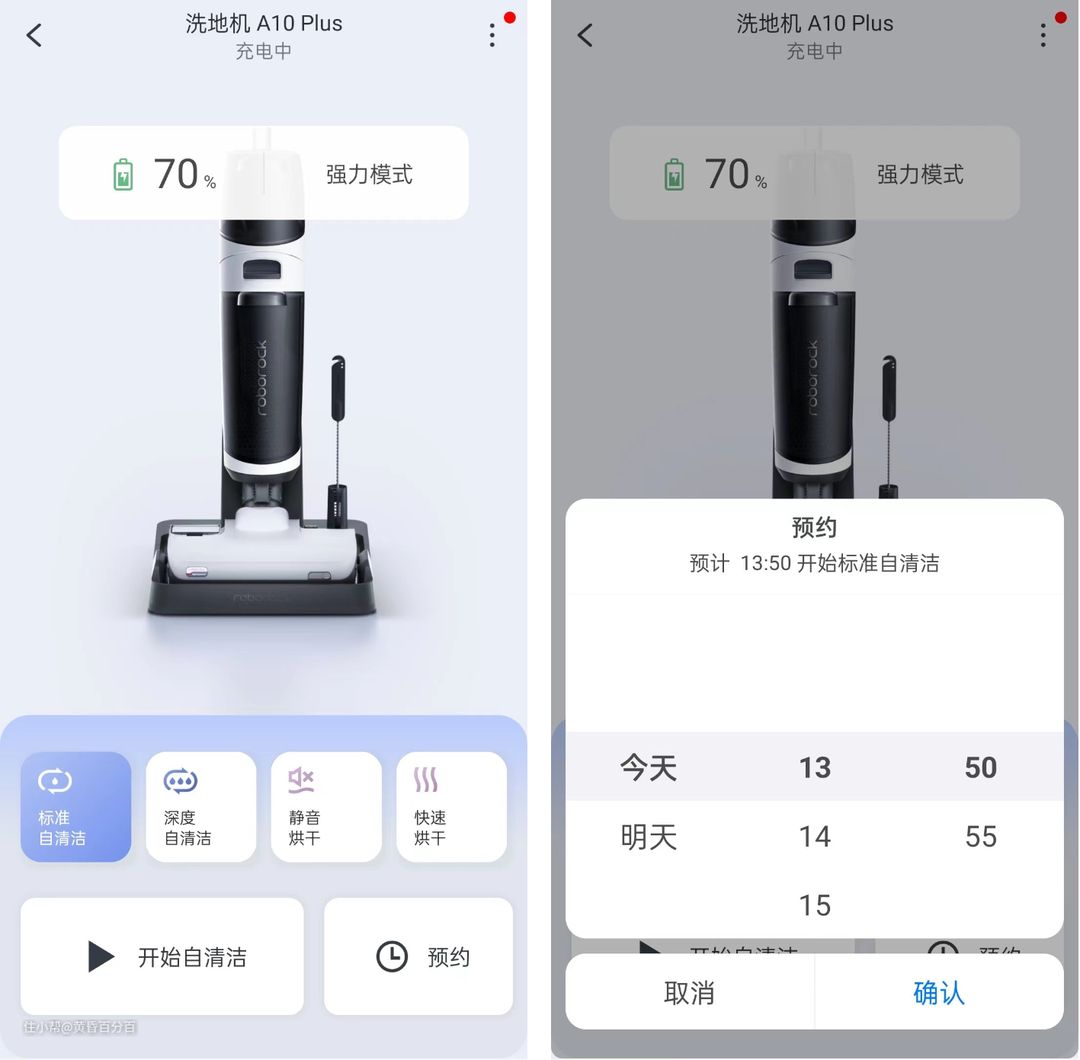Set the minutes to 55
This screenshot has height=1060, width=1080.
[980, 836]
